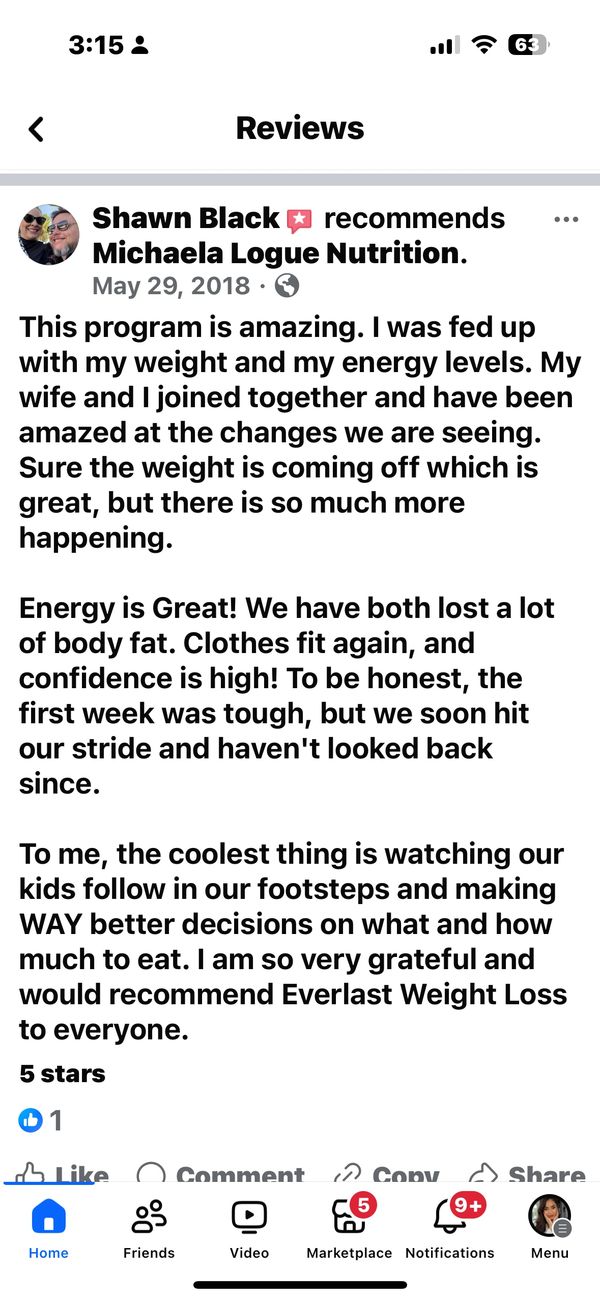Image resolution: width=600 pixels, height=1301 pixels.
Task: Switch to the Video tab
Action: [248, 1228]
